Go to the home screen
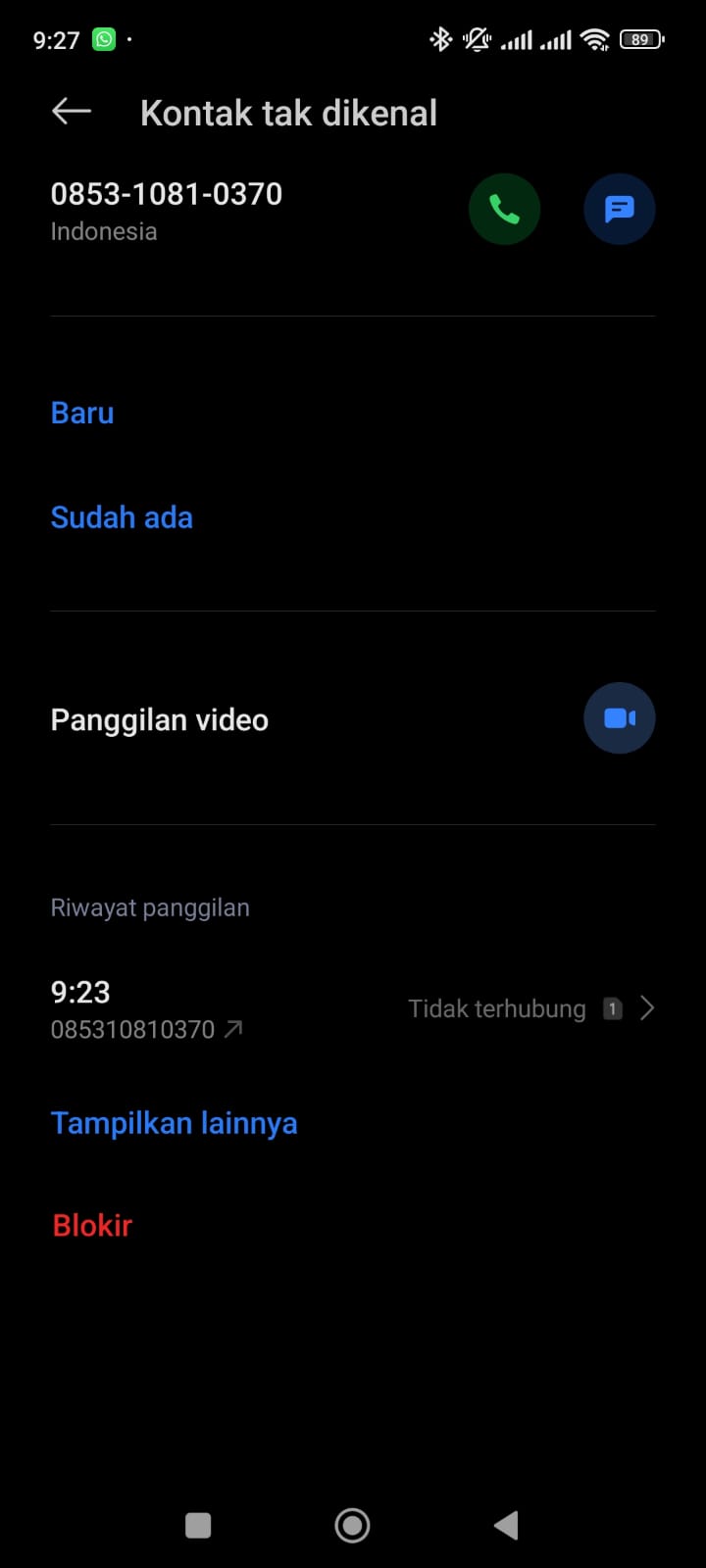706x1568 pixels. coord(352,1525)
